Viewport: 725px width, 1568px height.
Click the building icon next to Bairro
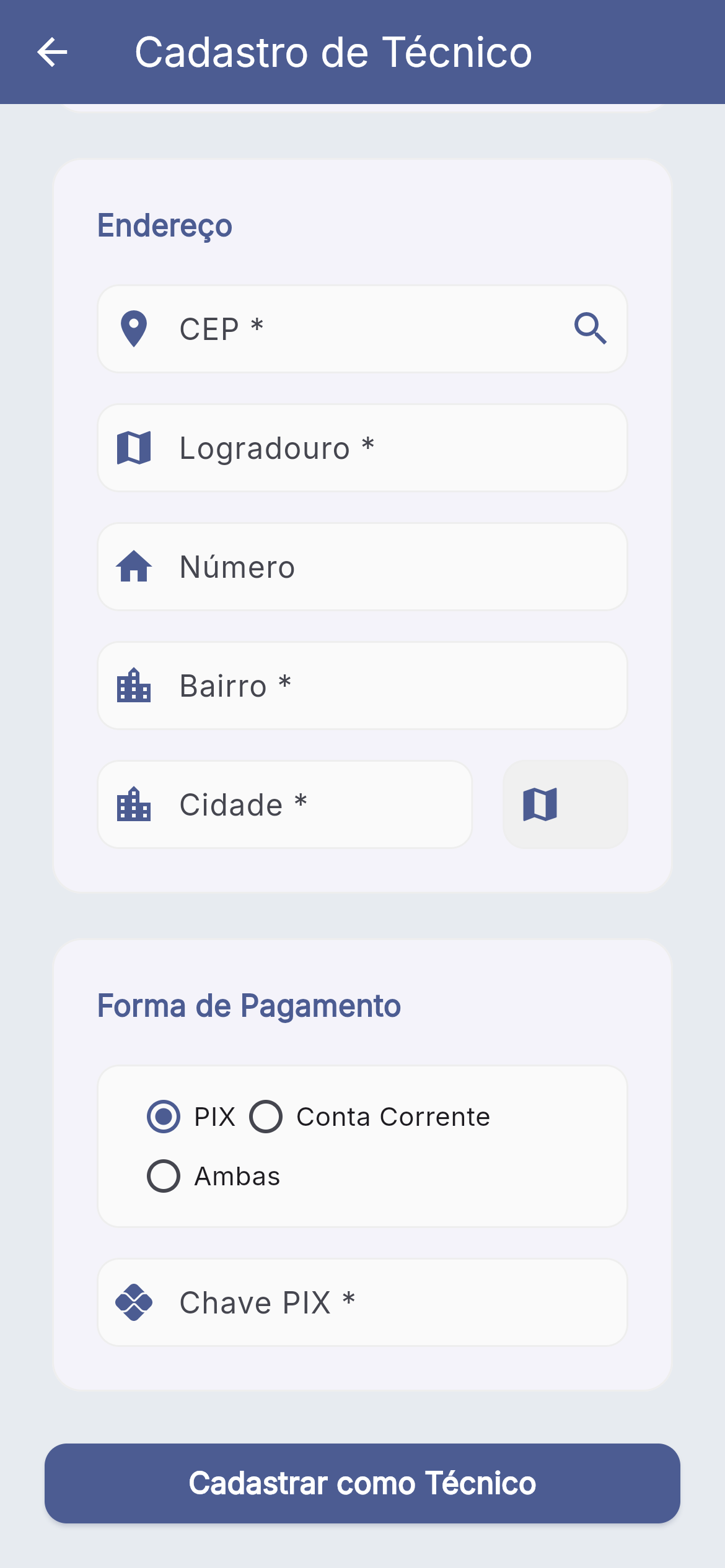[x=134, y=685]
